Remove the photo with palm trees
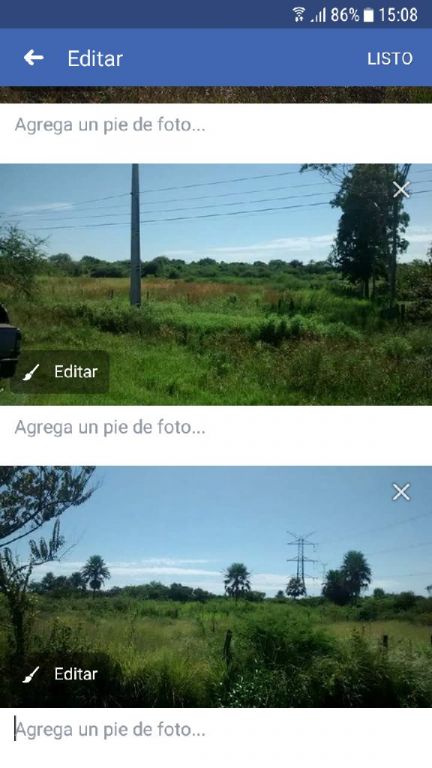This screenshot has width=432, height=768. click(x=401, y=492)
